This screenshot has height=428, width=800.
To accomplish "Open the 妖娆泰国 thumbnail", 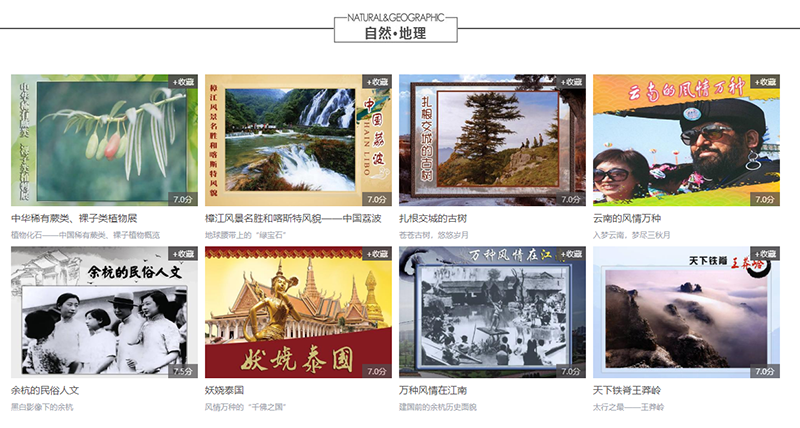I will click(297, 312).
